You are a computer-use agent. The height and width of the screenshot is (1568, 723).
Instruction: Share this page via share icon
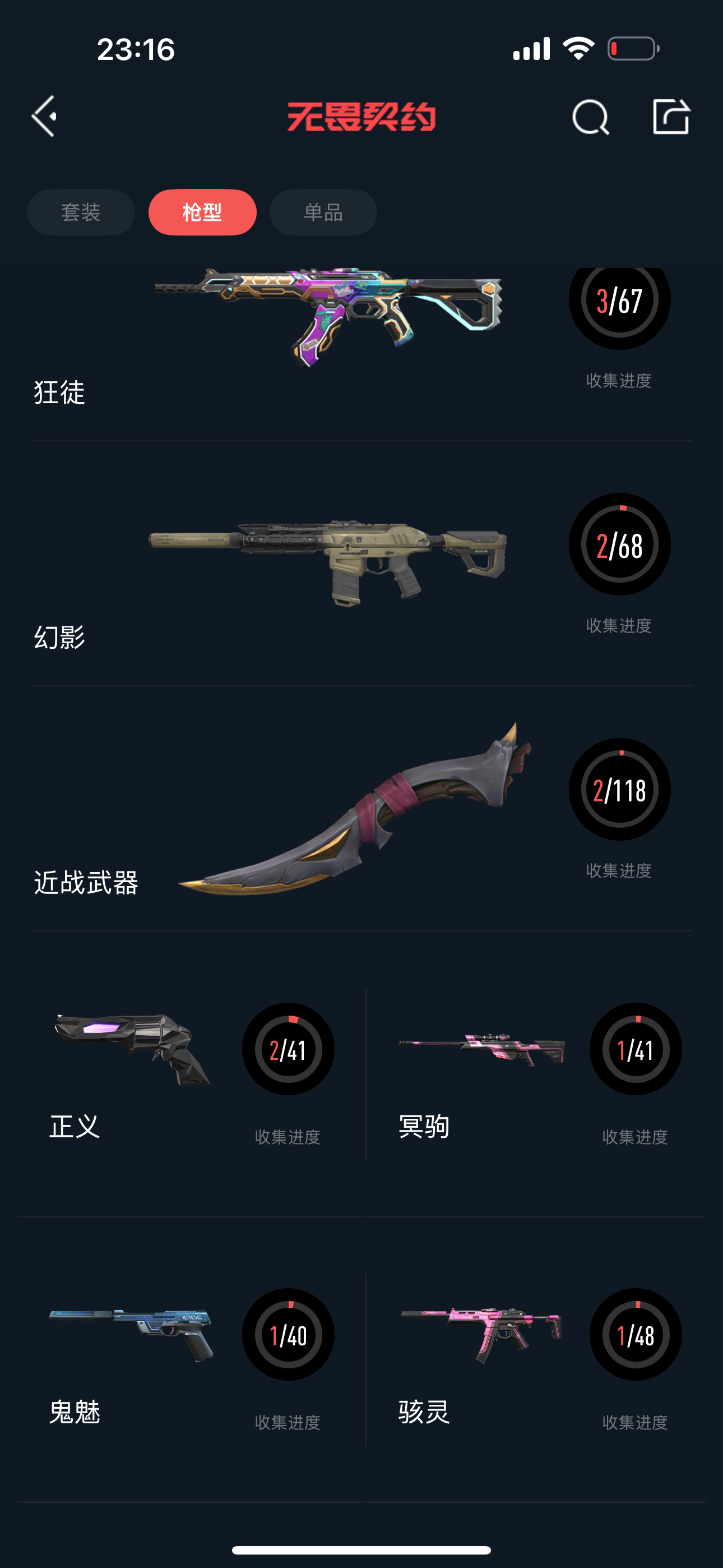[x=671, y=116]
